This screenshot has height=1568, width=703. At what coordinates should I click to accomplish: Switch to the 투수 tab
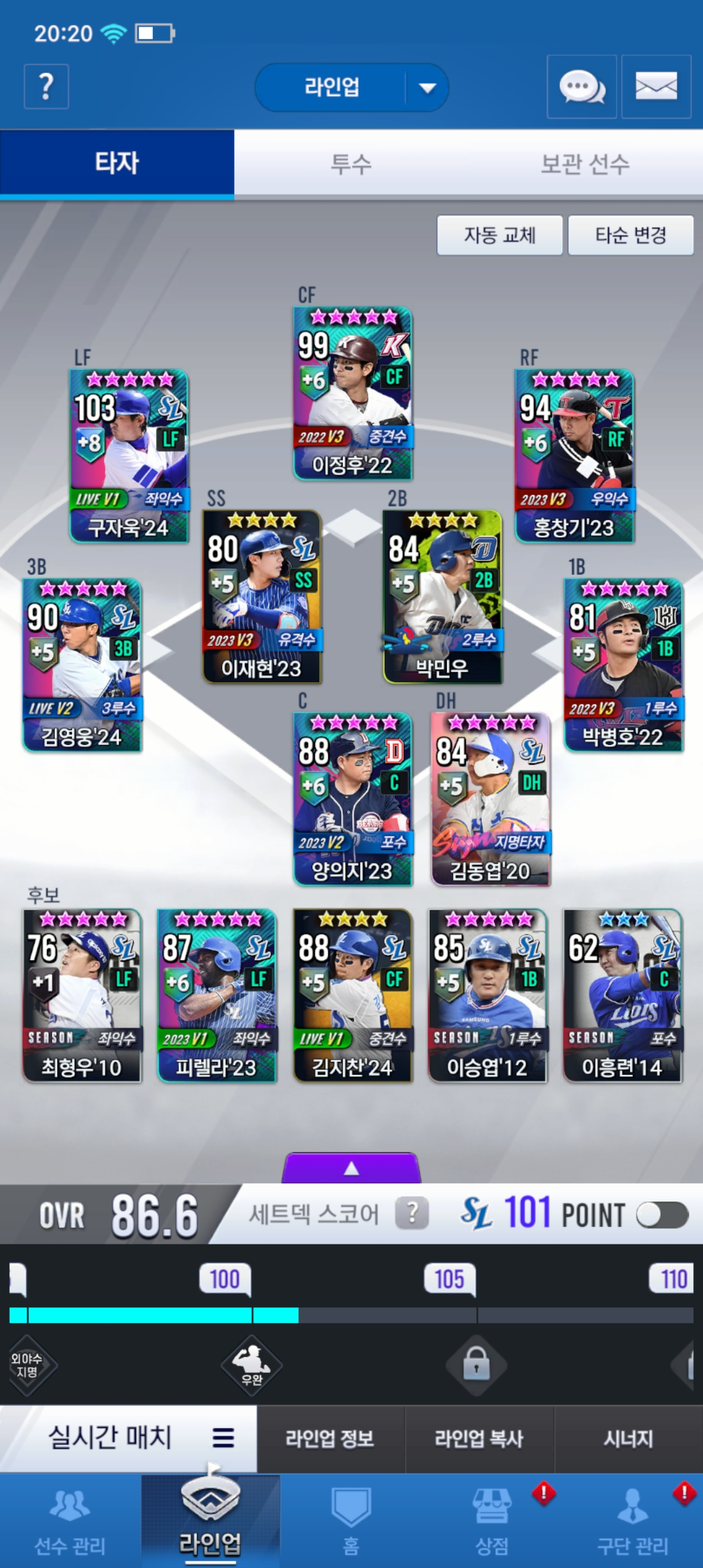[x=351, y=163]
